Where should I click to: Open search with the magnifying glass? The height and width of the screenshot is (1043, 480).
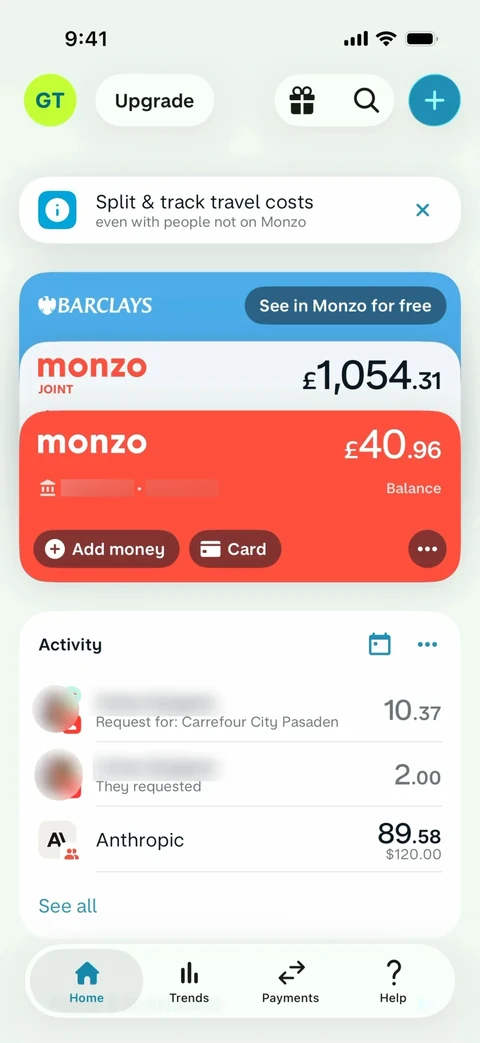(366, 100)
